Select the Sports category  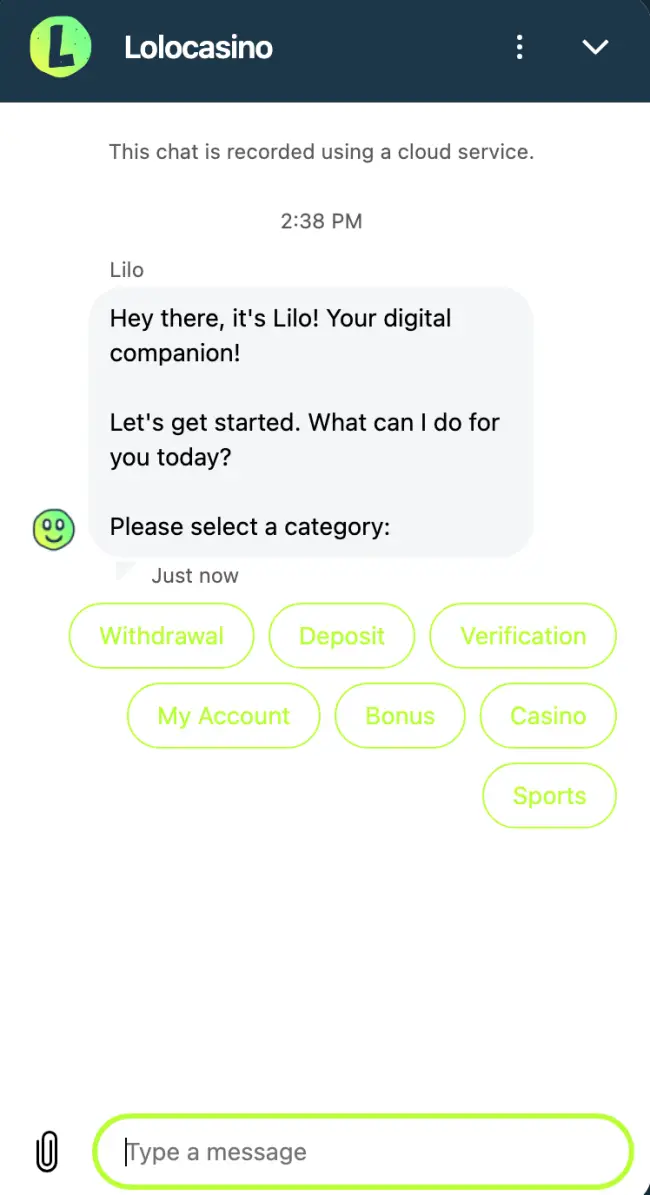click(549, 796)
